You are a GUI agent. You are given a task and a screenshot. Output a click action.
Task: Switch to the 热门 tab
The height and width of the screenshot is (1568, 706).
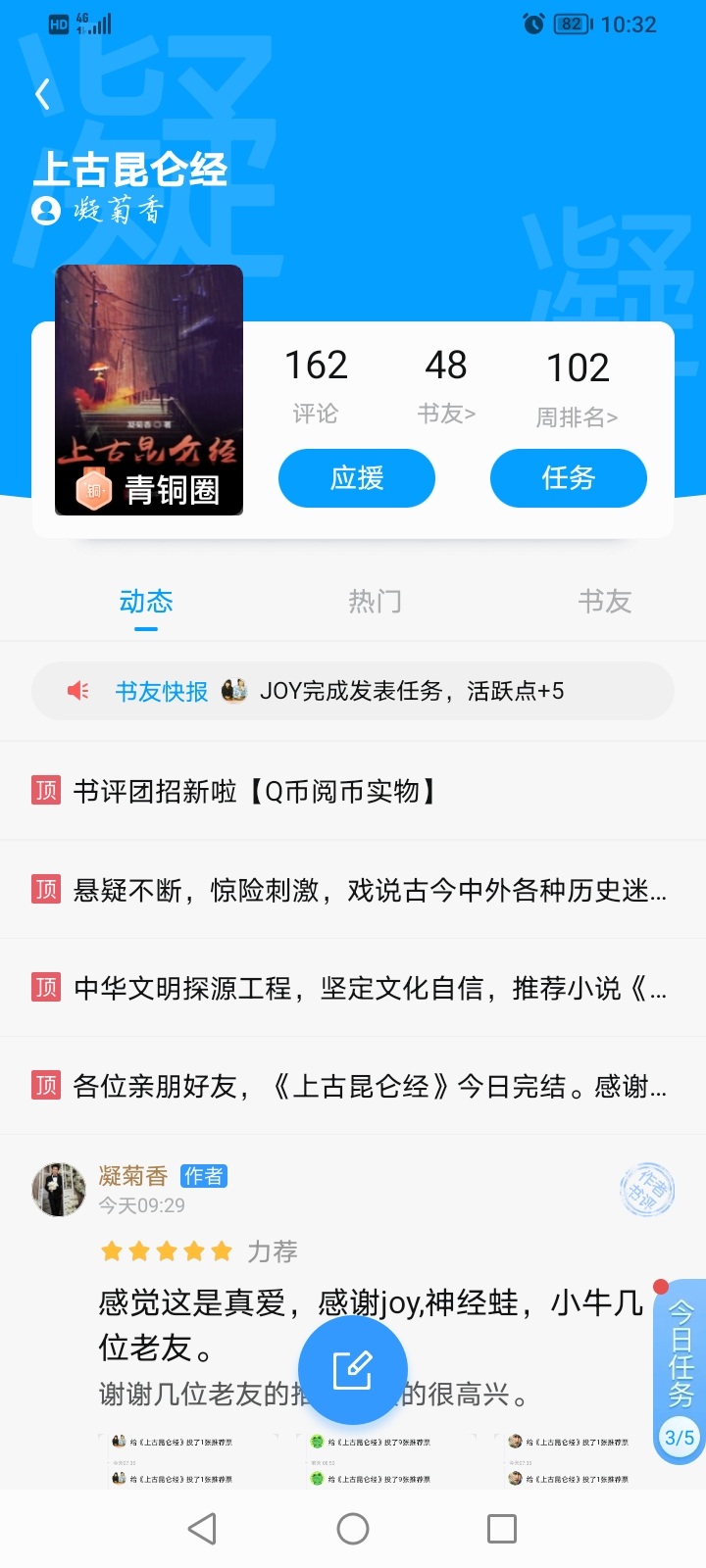point(375,601)
